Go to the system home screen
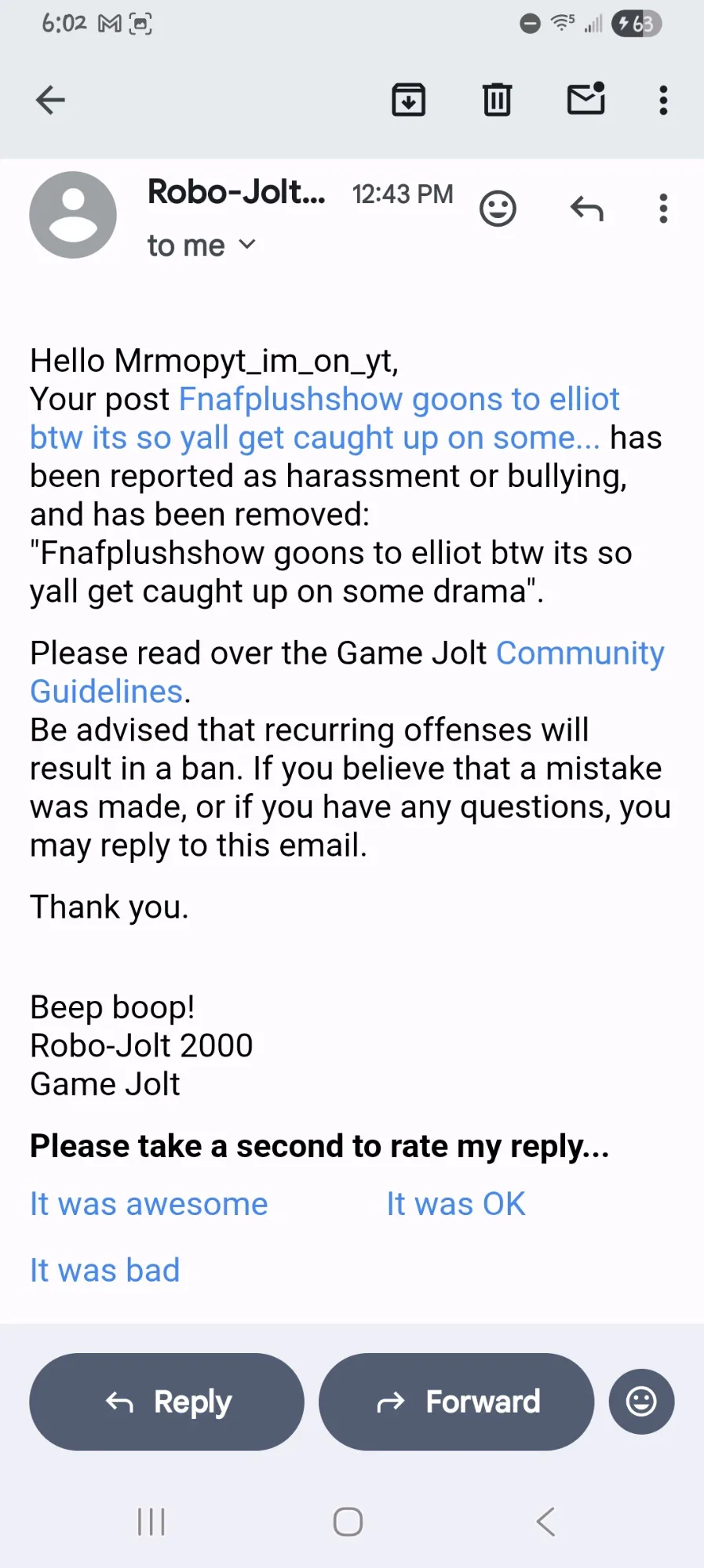This screenshot has height=1568, width=704. point(348,1522)
